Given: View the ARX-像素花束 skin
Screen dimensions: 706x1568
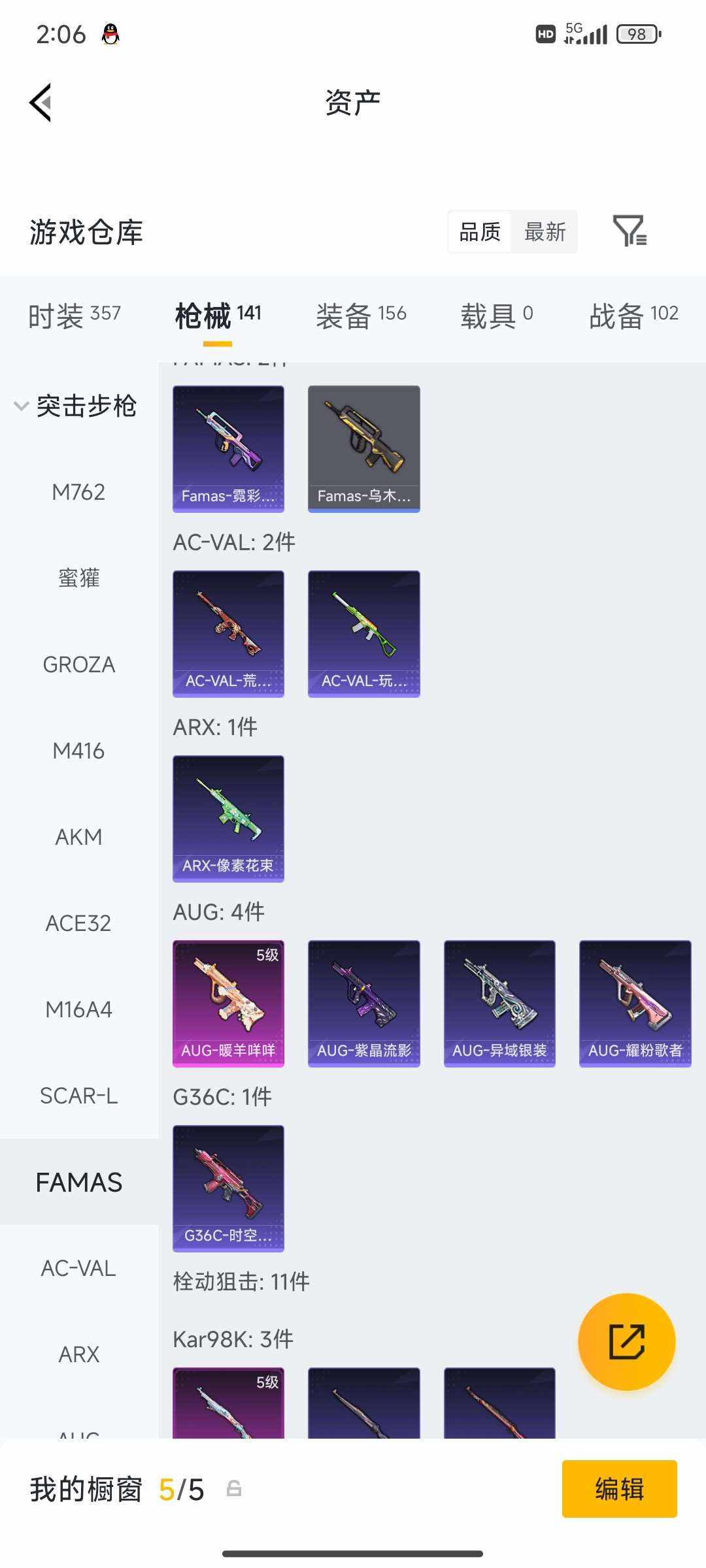Looking at the screenshot, I should 228,818.
